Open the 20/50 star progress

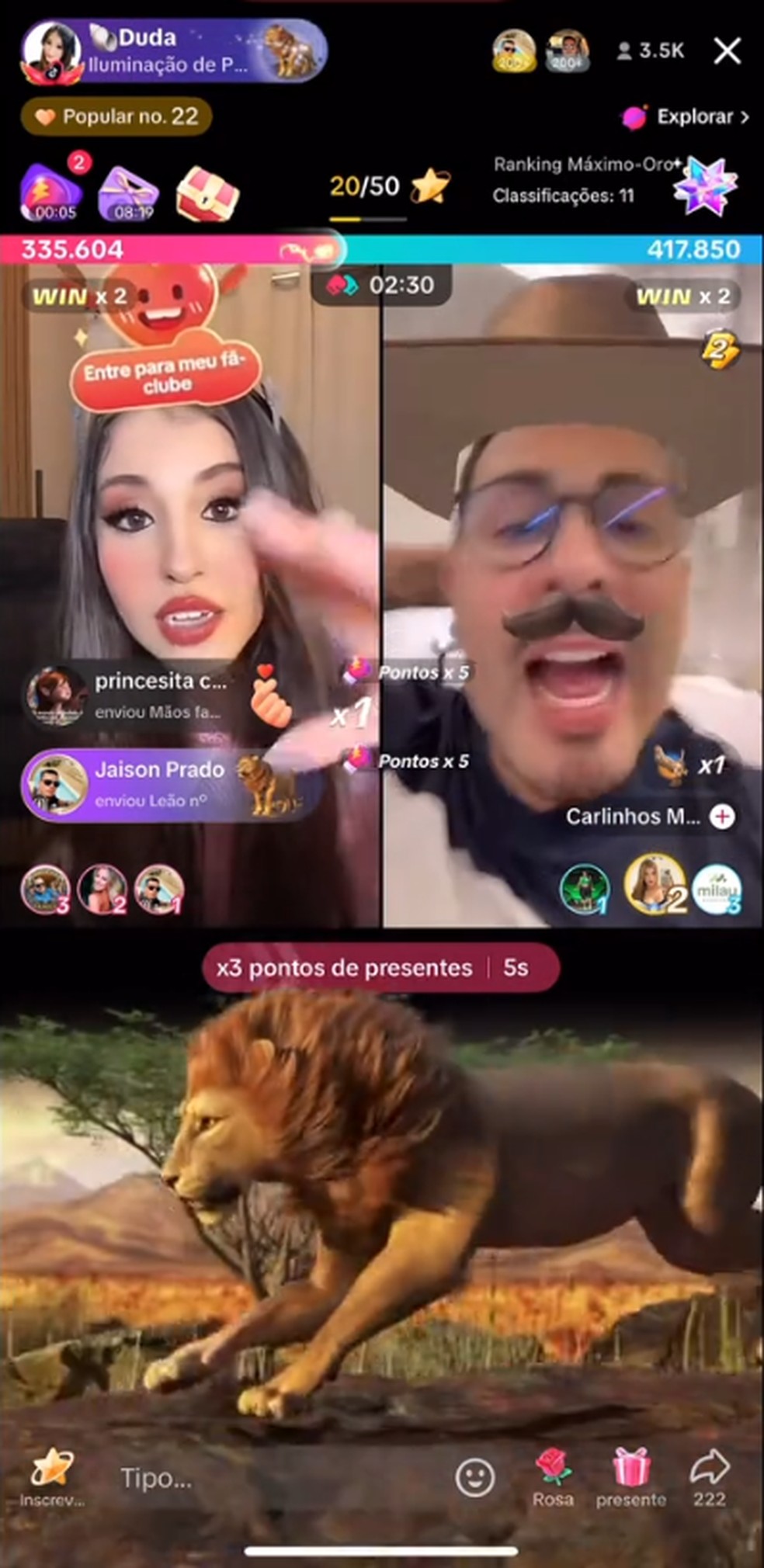tap(388, 188)
